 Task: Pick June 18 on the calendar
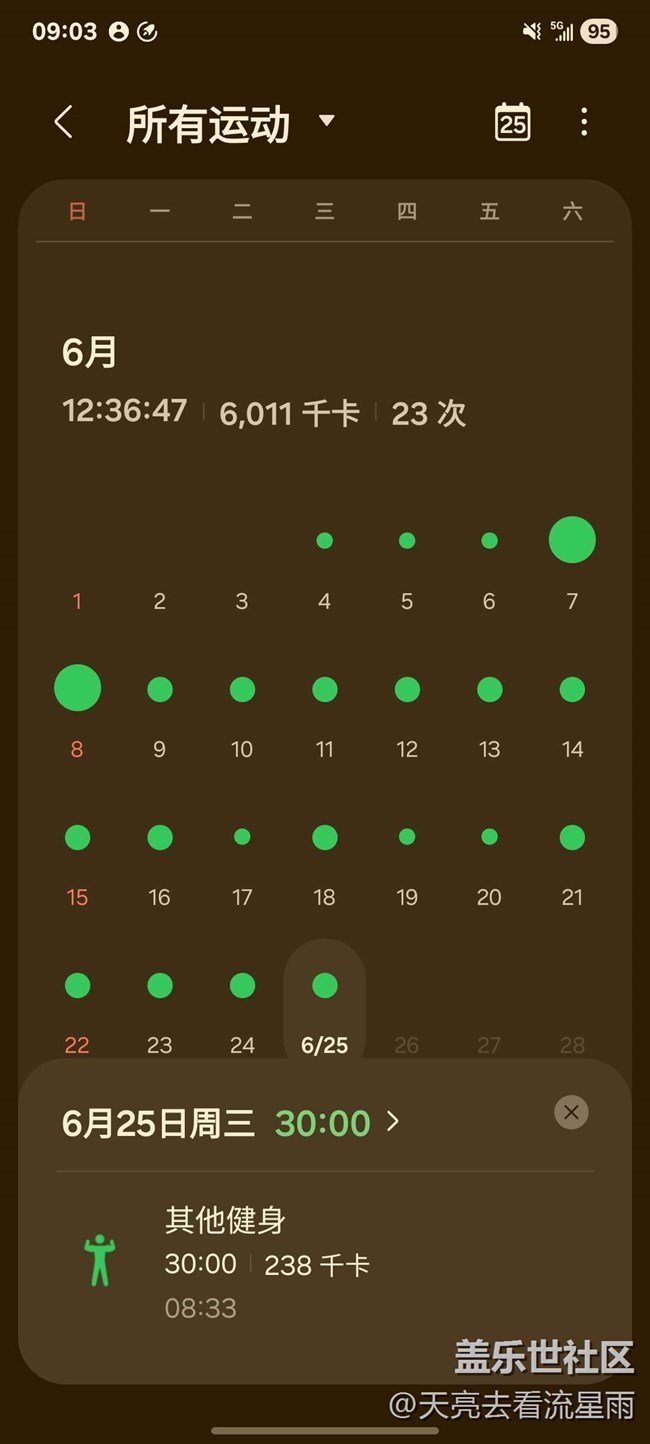click(x=324, y=861)
